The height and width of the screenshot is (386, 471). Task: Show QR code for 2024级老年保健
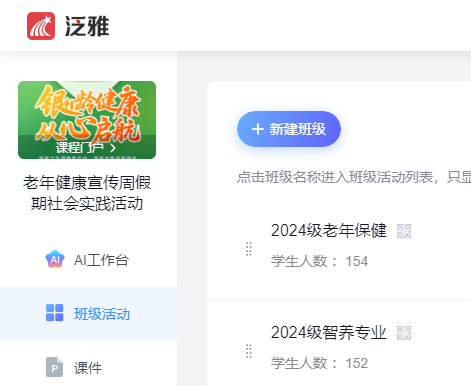pyautogui.click(x=404, y=231)
